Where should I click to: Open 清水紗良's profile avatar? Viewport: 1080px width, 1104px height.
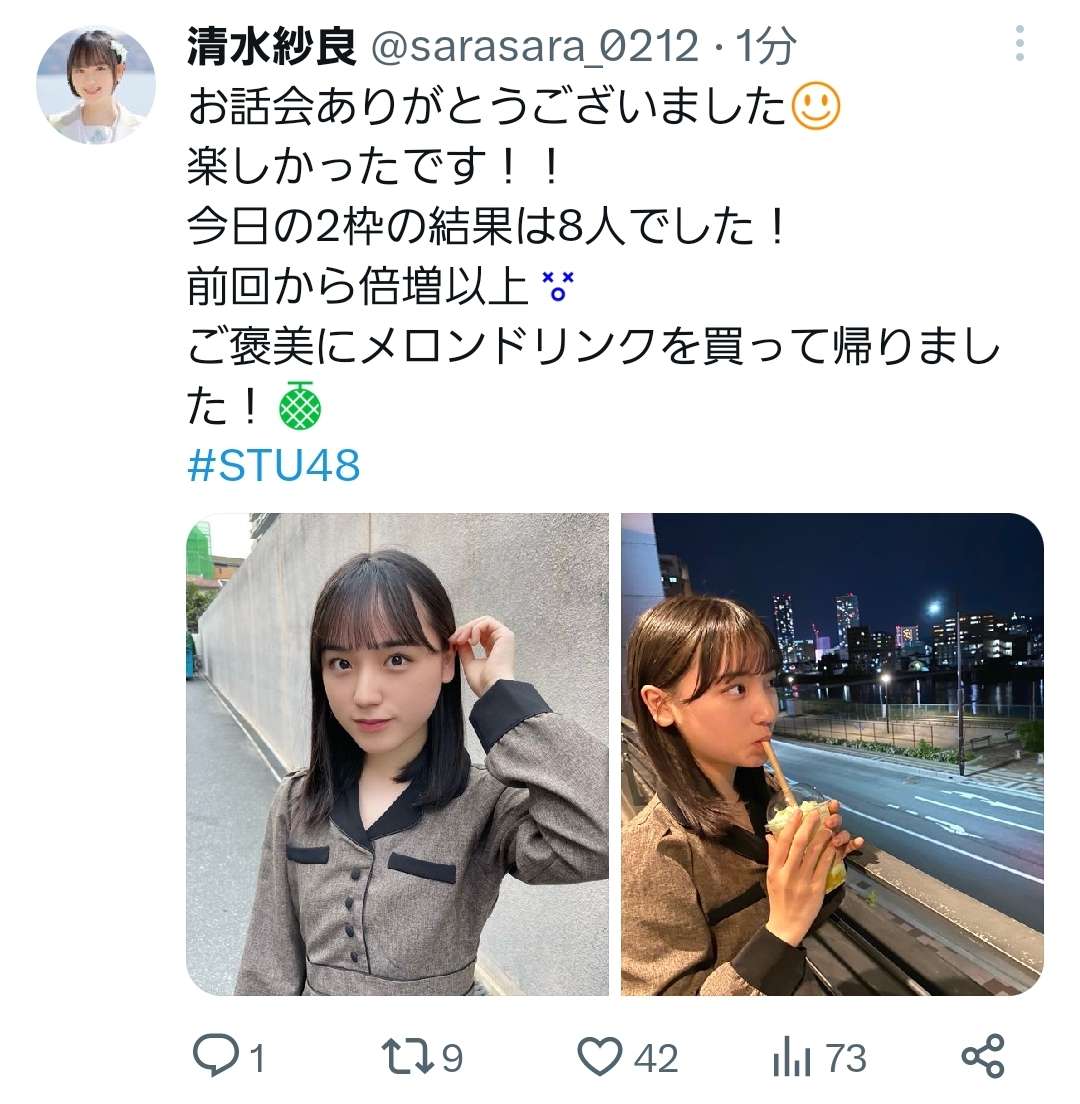point(96,85)
